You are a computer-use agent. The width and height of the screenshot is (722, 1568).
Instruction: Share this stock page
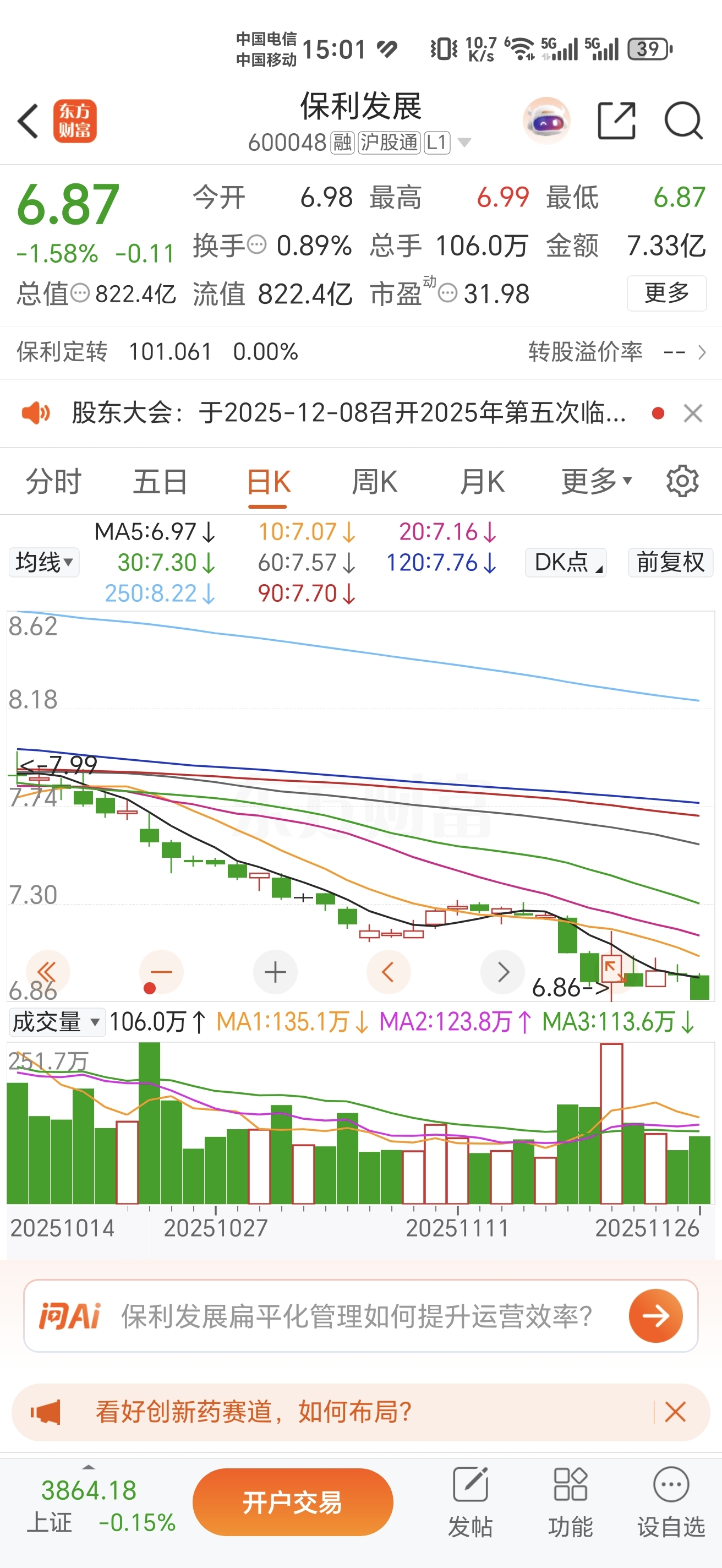point(616,121)
